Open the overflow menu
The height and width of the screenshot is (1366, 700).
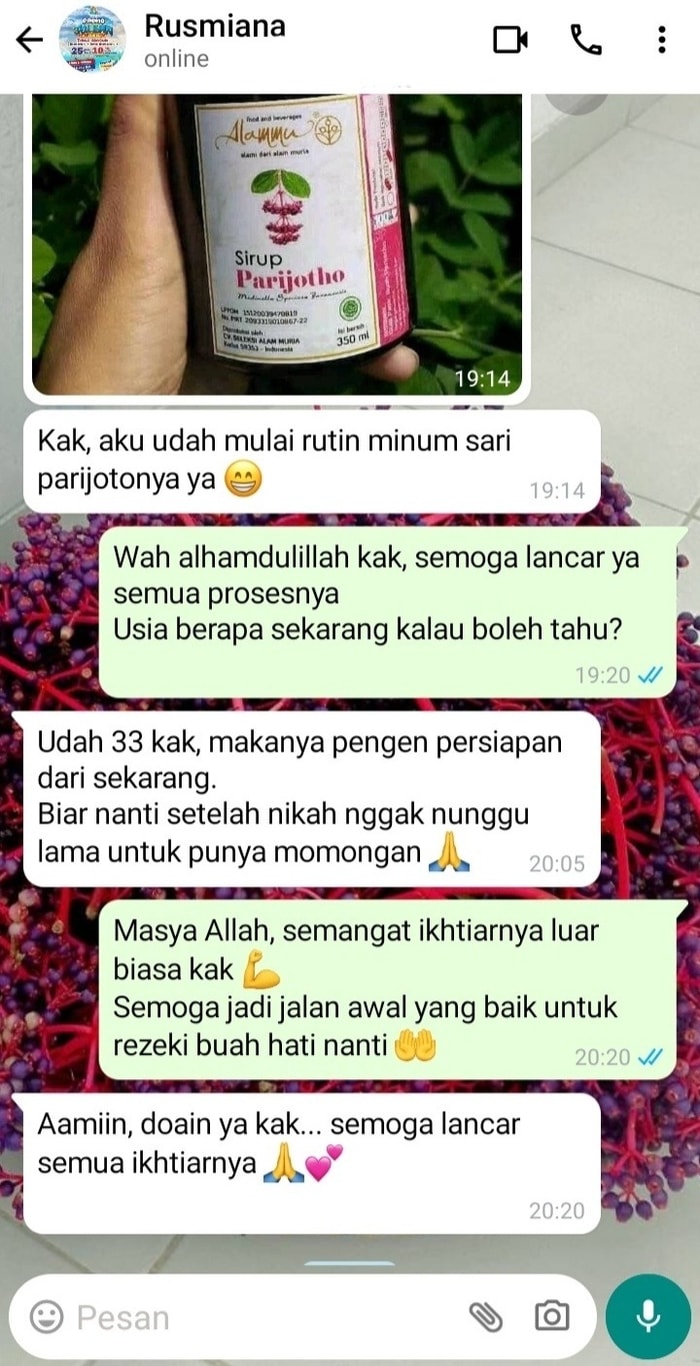pyautogui.click(x=661, y=40)
